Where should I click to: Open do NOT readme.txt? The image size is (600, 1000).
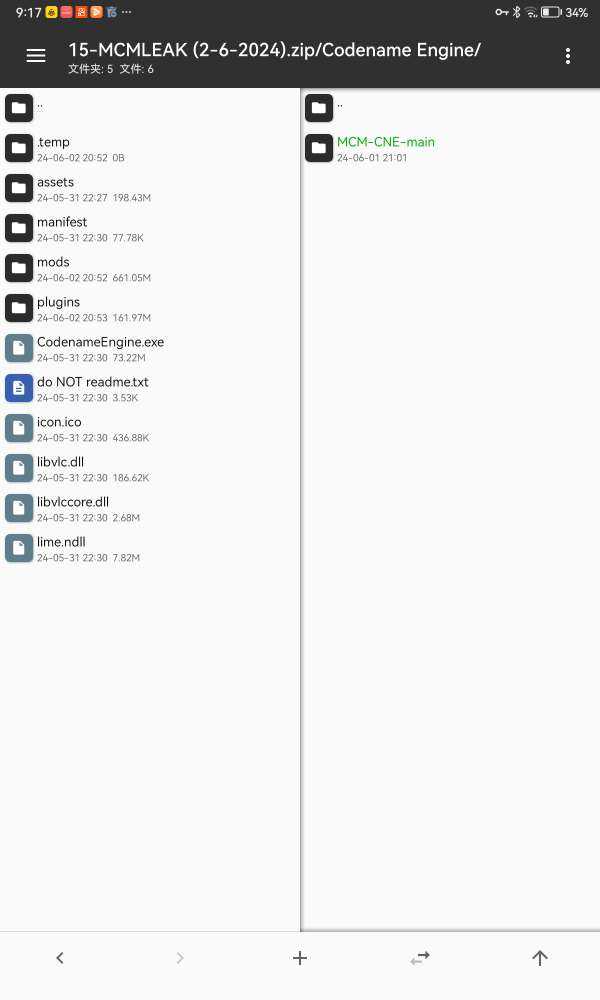click(x=150, y=388)
